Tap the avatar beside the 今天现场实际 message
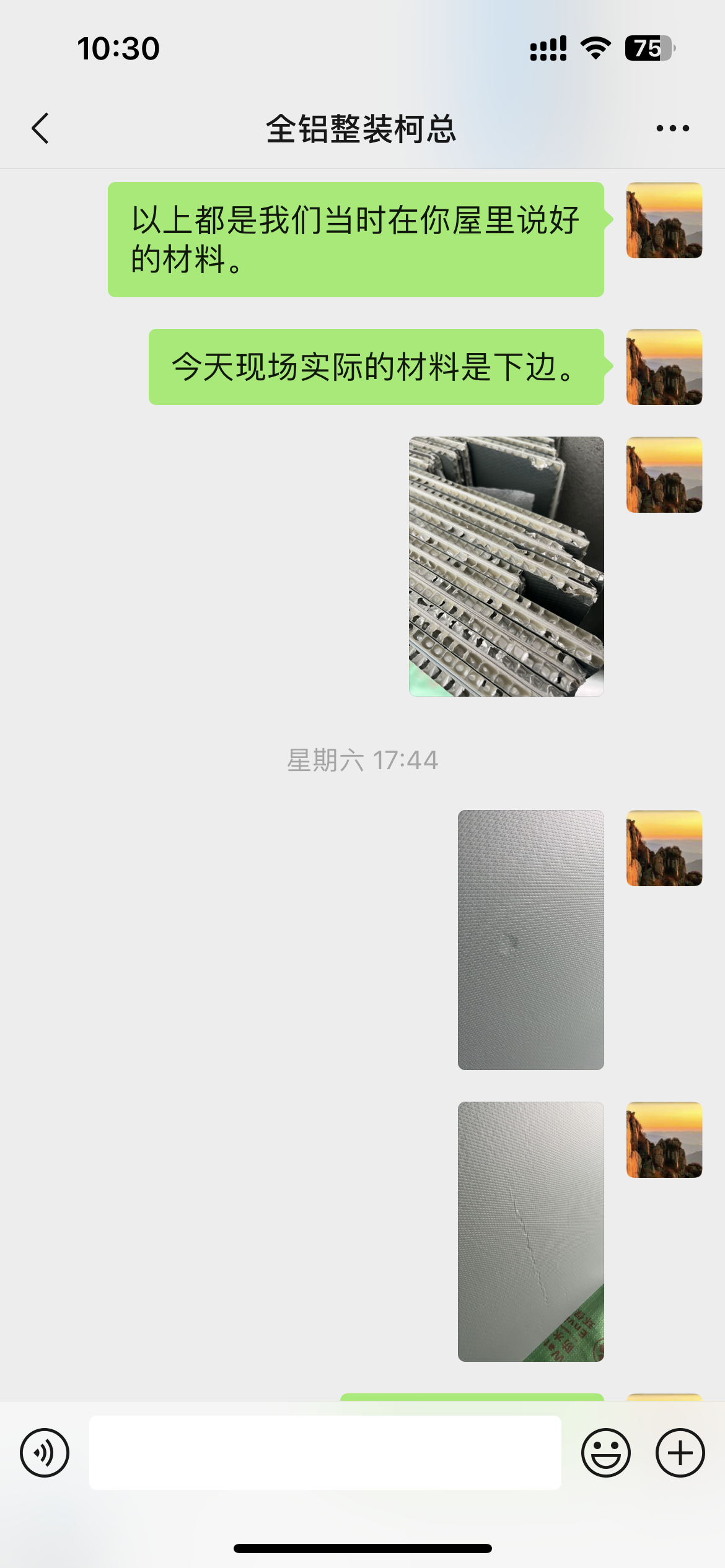The width and height of the screenshot is (725, 1568). pyautogui.click(x=664, y=367)
